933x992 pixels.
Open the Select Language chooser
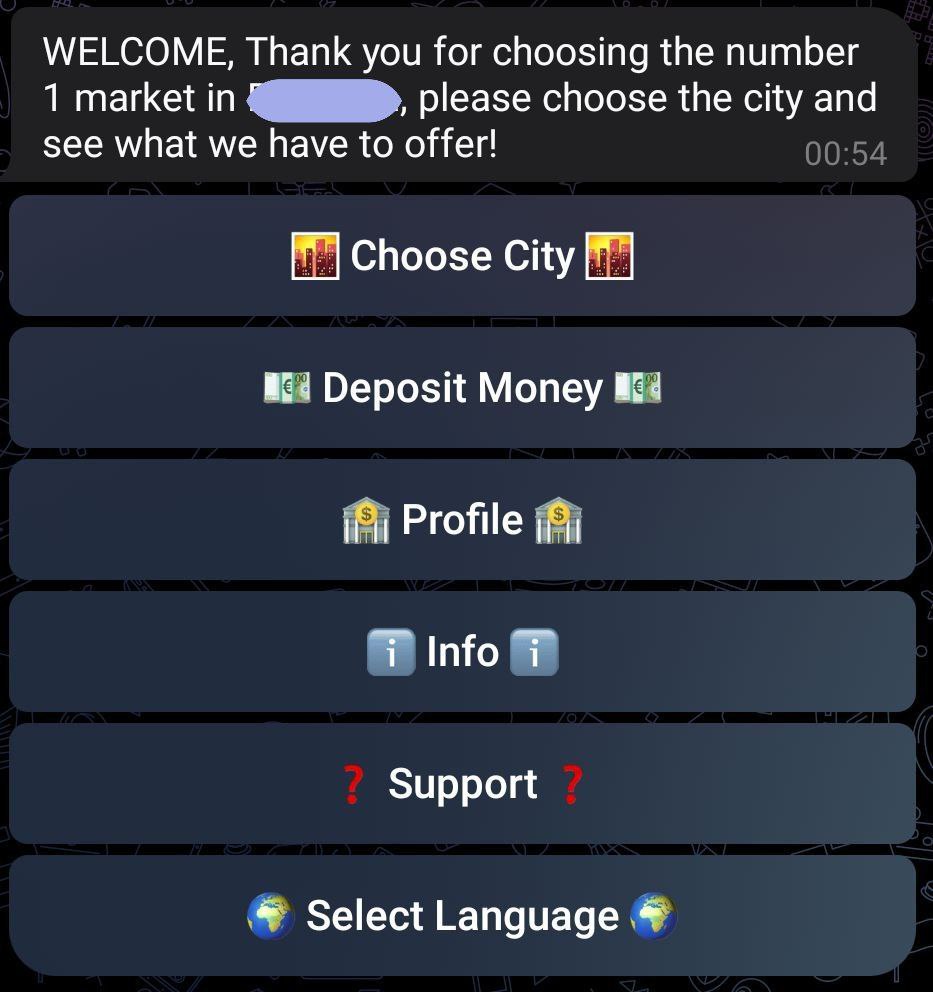[465, 915]
